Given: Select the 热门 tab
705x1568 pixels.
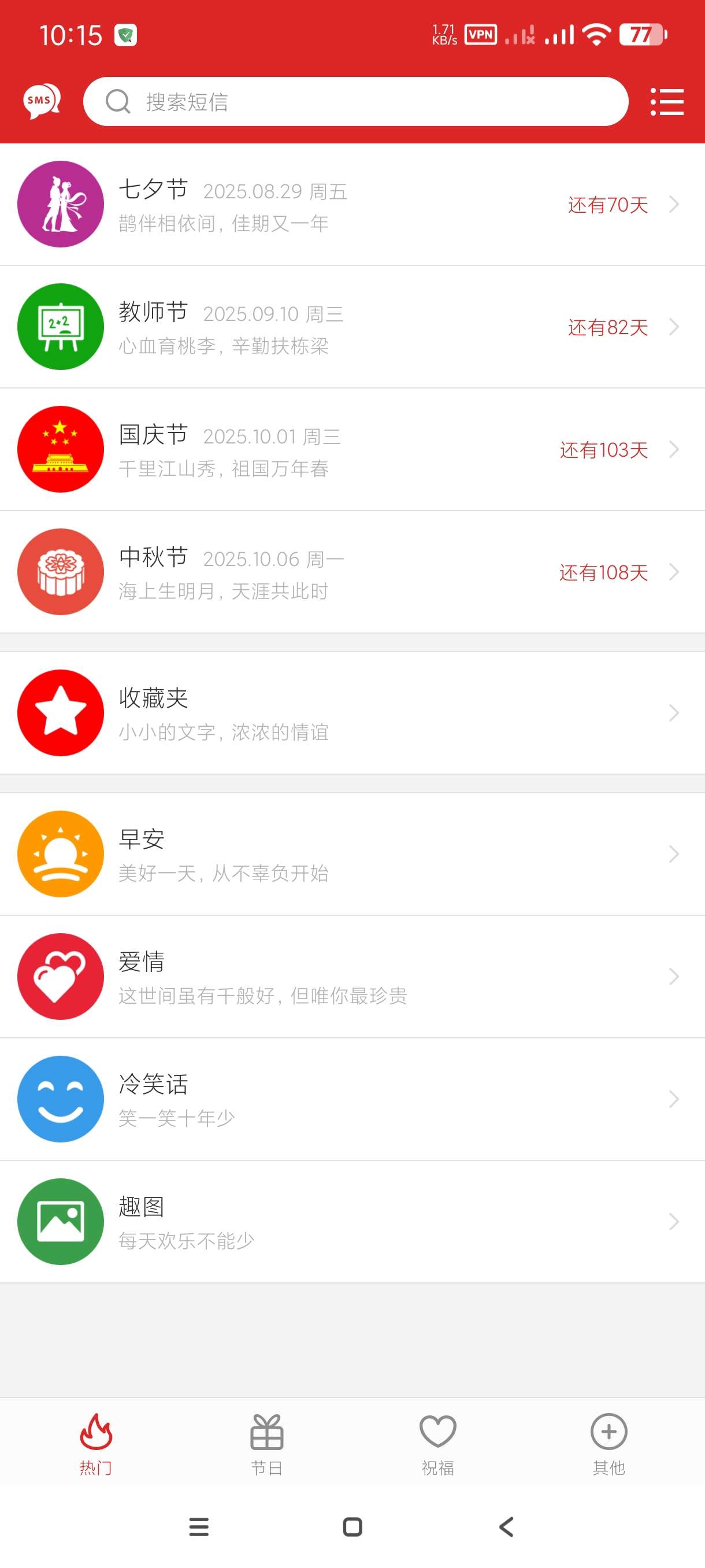Looking at the screenshot, I should (x=96, y=1444).
